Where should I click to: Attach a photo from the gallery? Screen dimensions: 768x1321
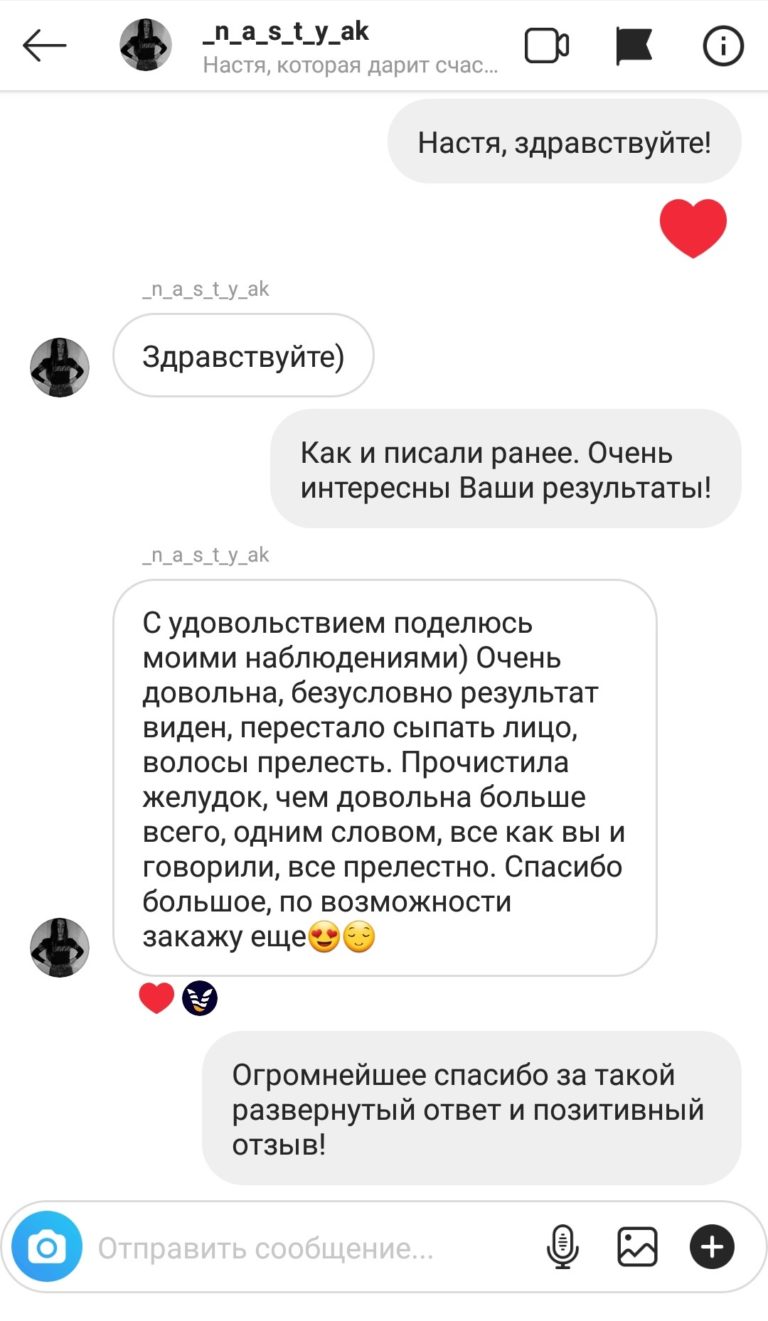[x=637, y=1247]
